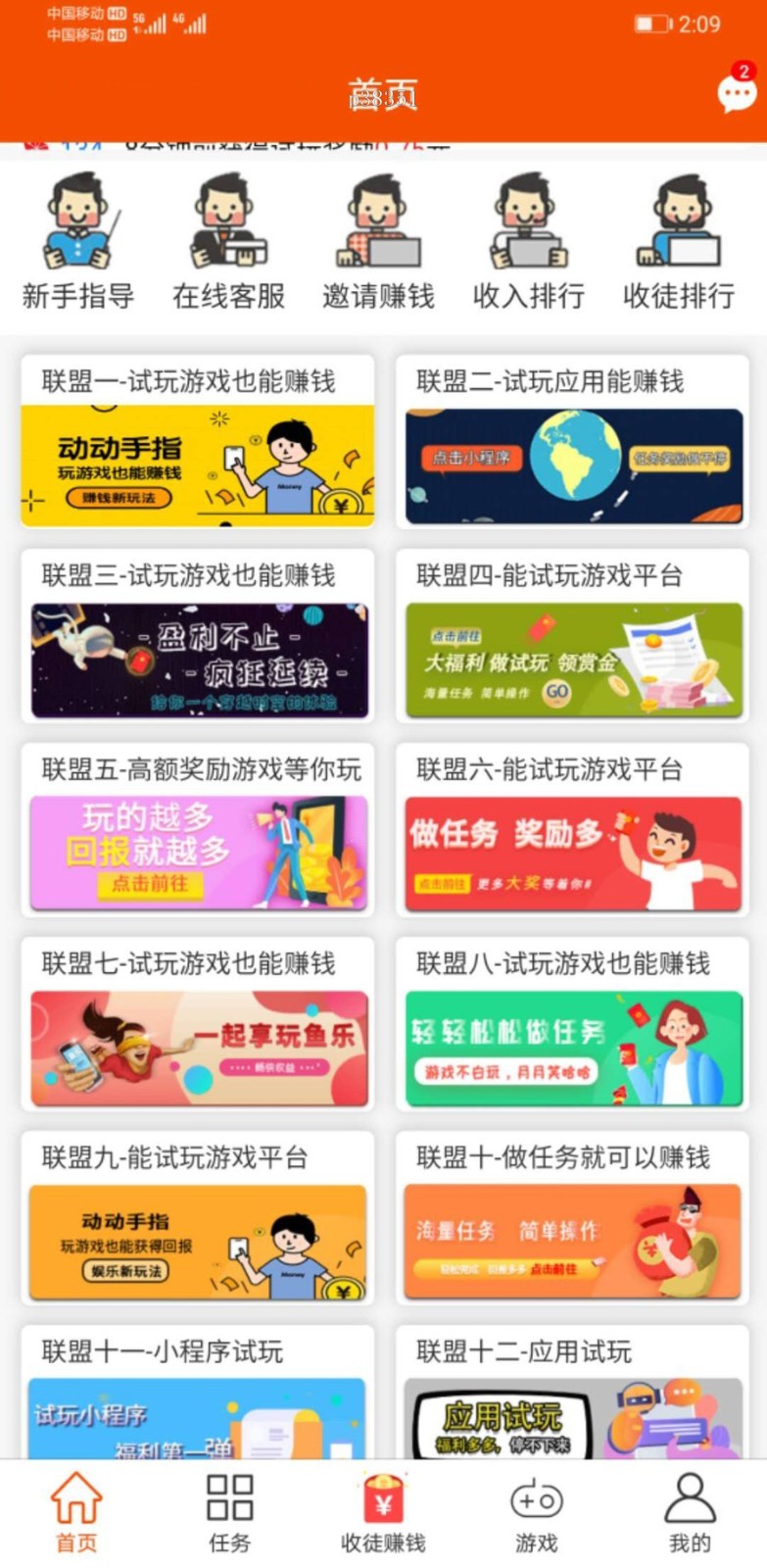This screenshot has width=767, height=1568.
Task: View 收徒排行 apprentice ranking
Action: [679, 241]
